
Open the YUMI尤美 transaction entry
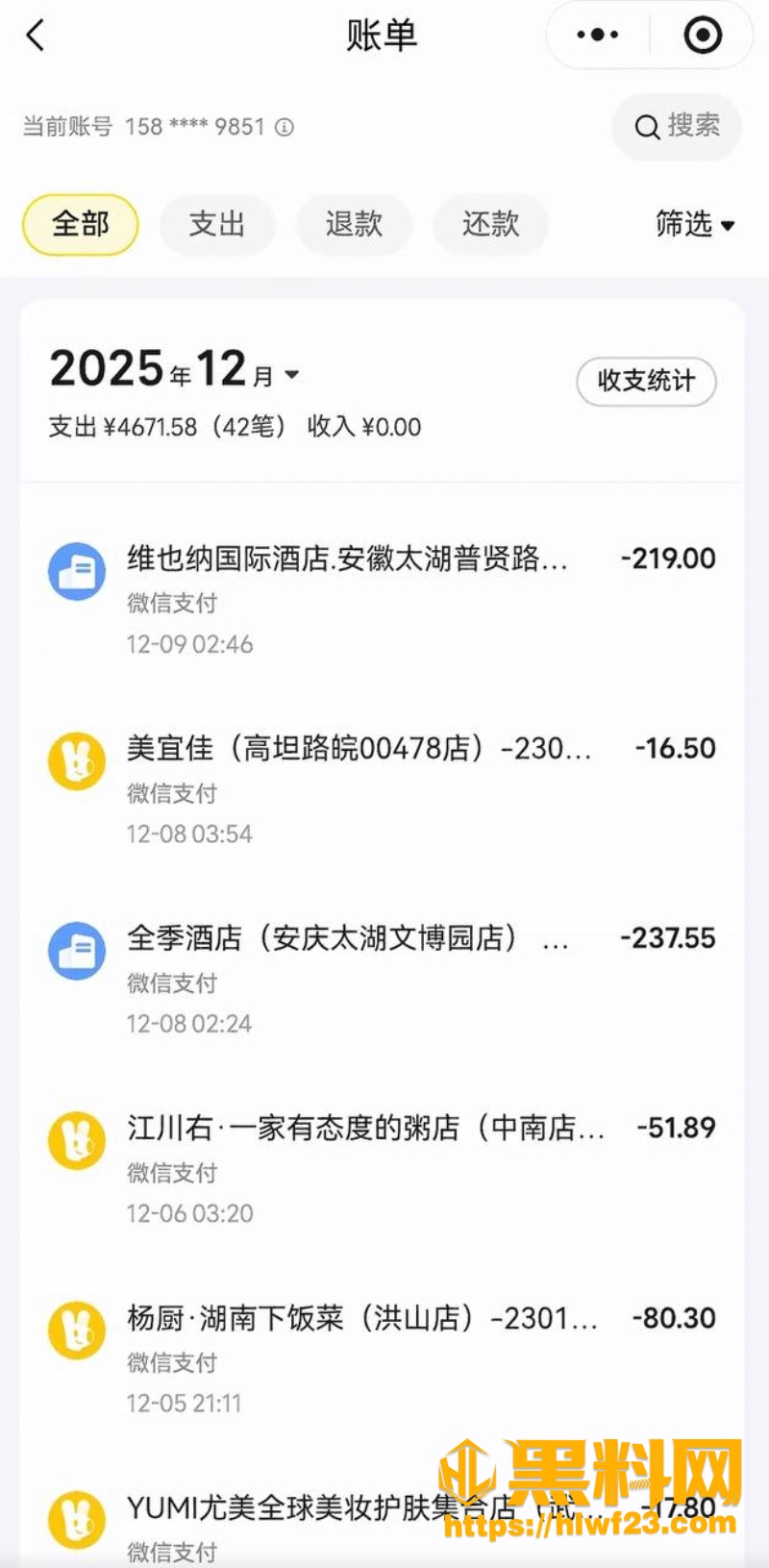click(383, 1524)
